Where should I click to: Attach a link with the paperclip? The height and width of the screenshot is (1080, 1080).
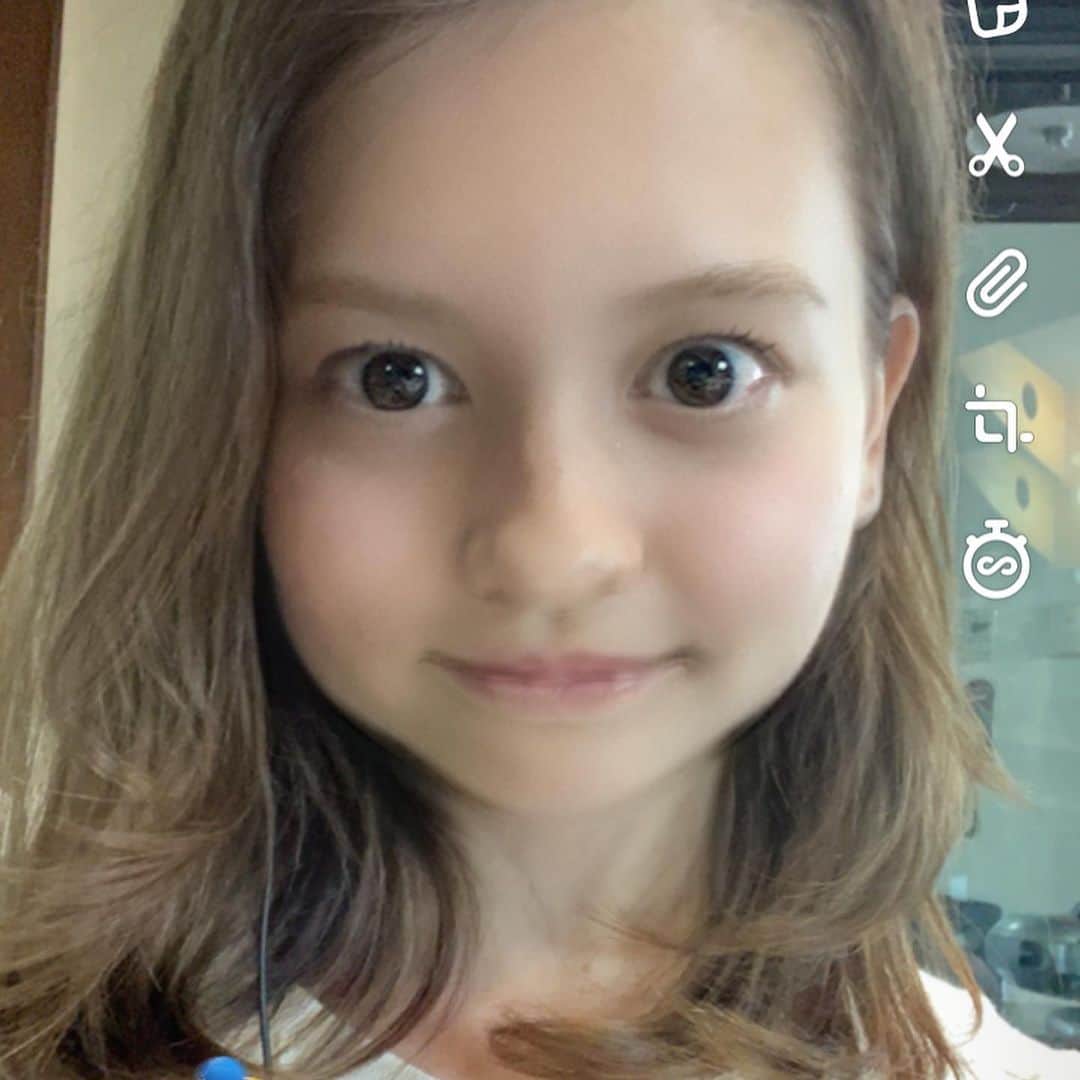pyautogui.click(x=997, y=283)
